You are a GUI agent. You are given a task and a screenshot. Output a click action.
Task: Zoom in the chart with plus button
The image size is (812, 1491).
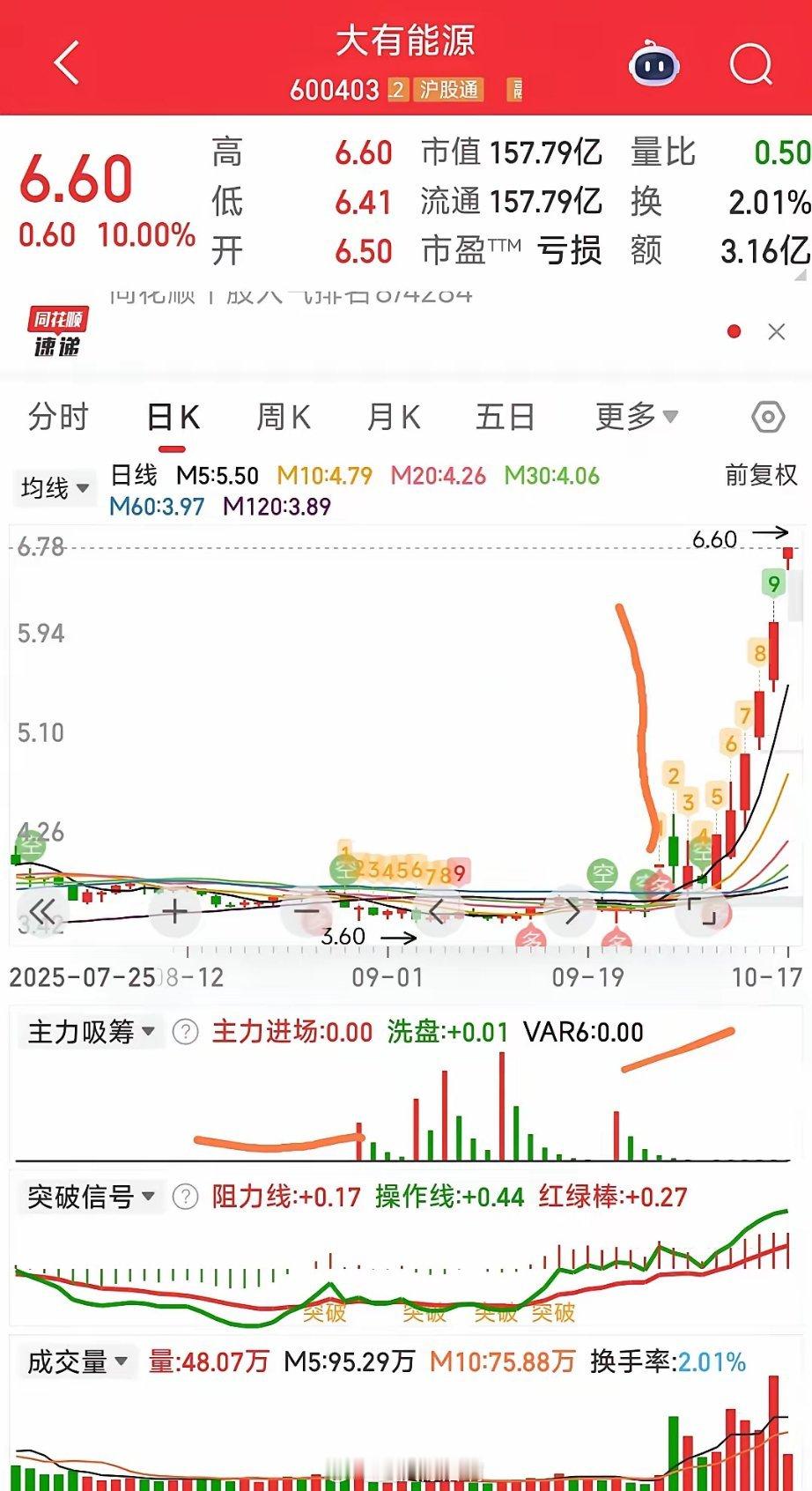(175, 911)
